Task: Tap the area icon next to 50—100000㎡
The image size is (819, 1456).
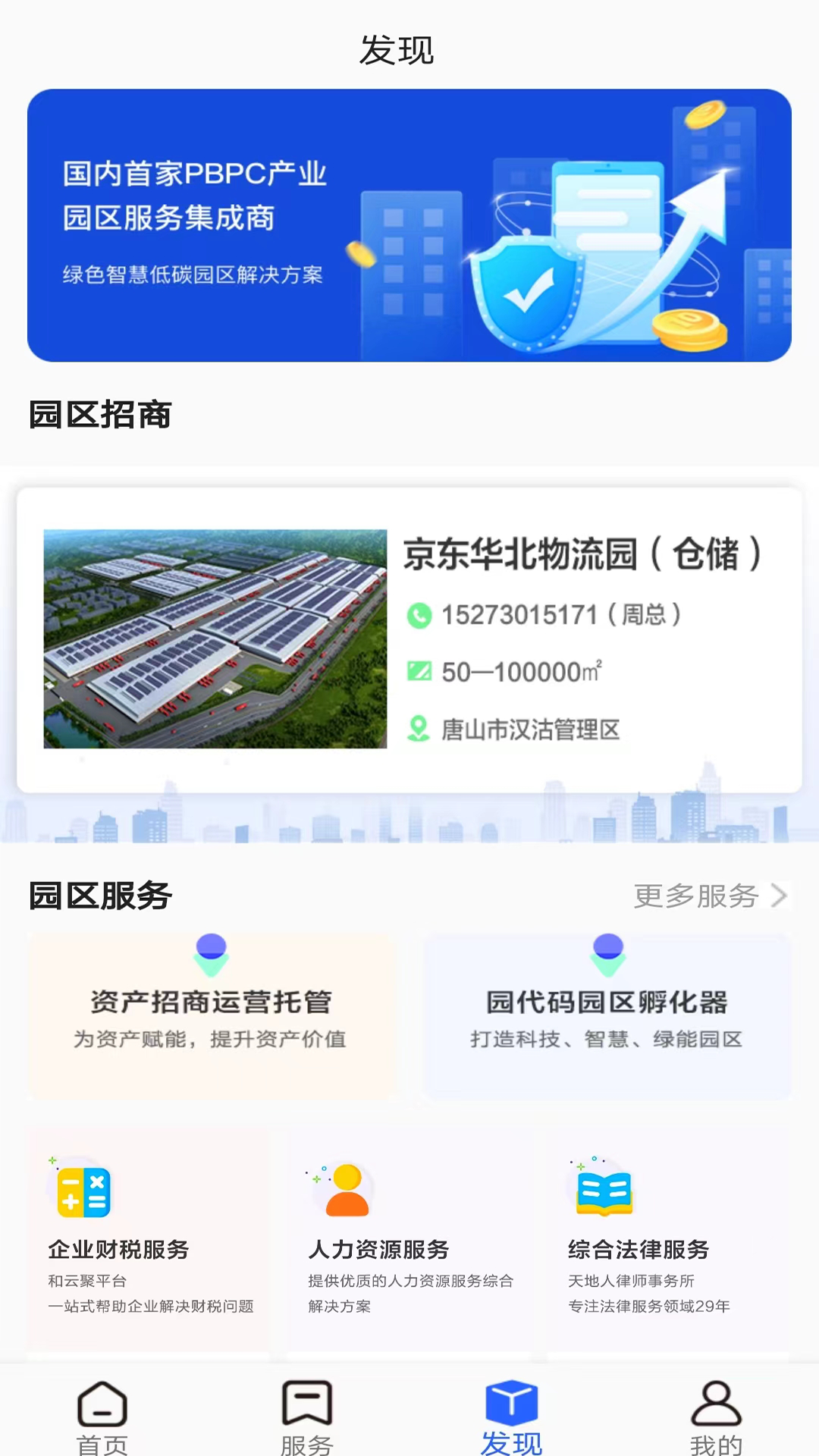Action: click(x=419, y=673)
